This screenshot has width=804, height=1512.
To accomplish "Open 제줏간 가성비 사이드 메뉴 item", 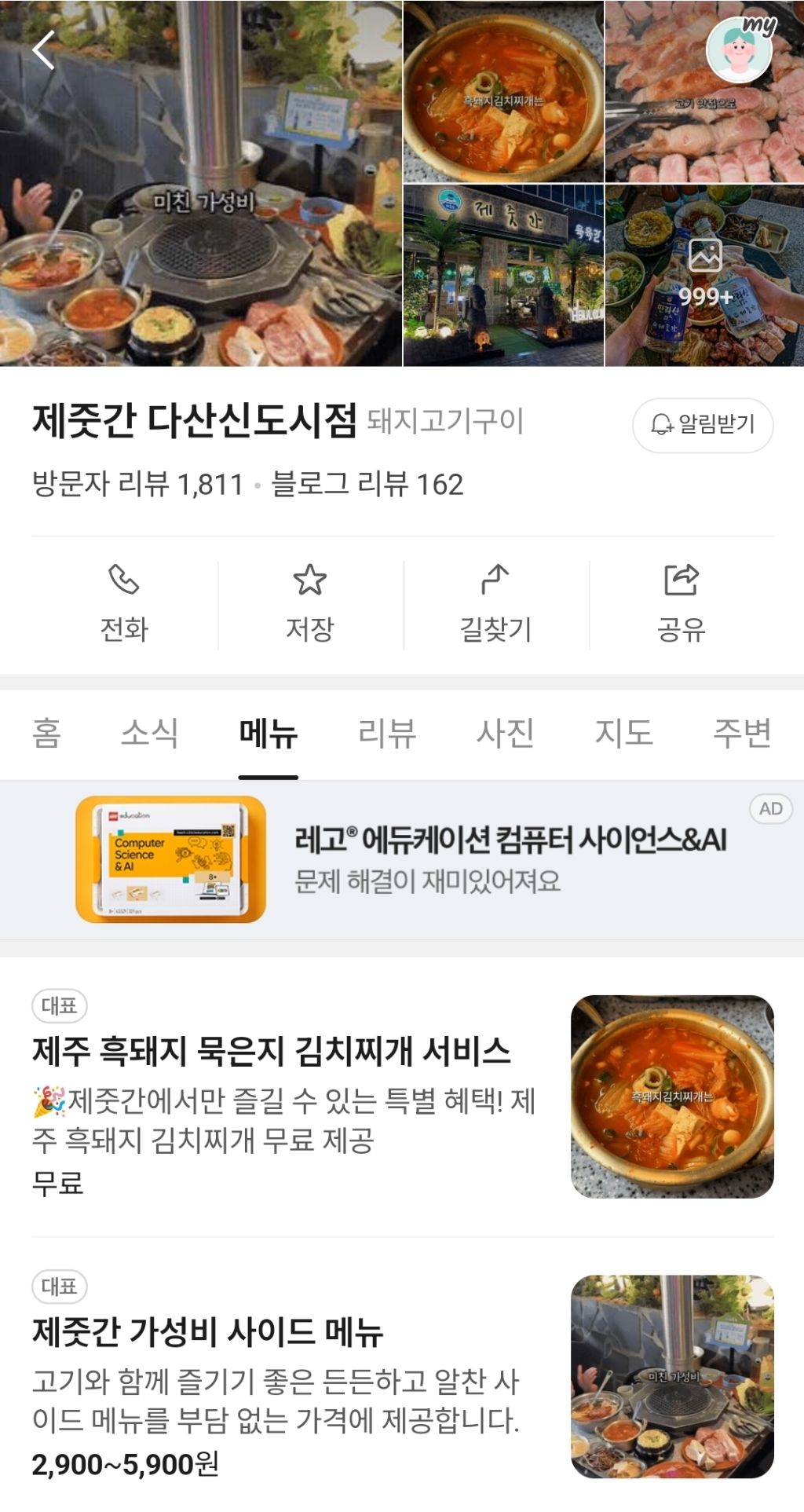I will (x=402, y=1376).
